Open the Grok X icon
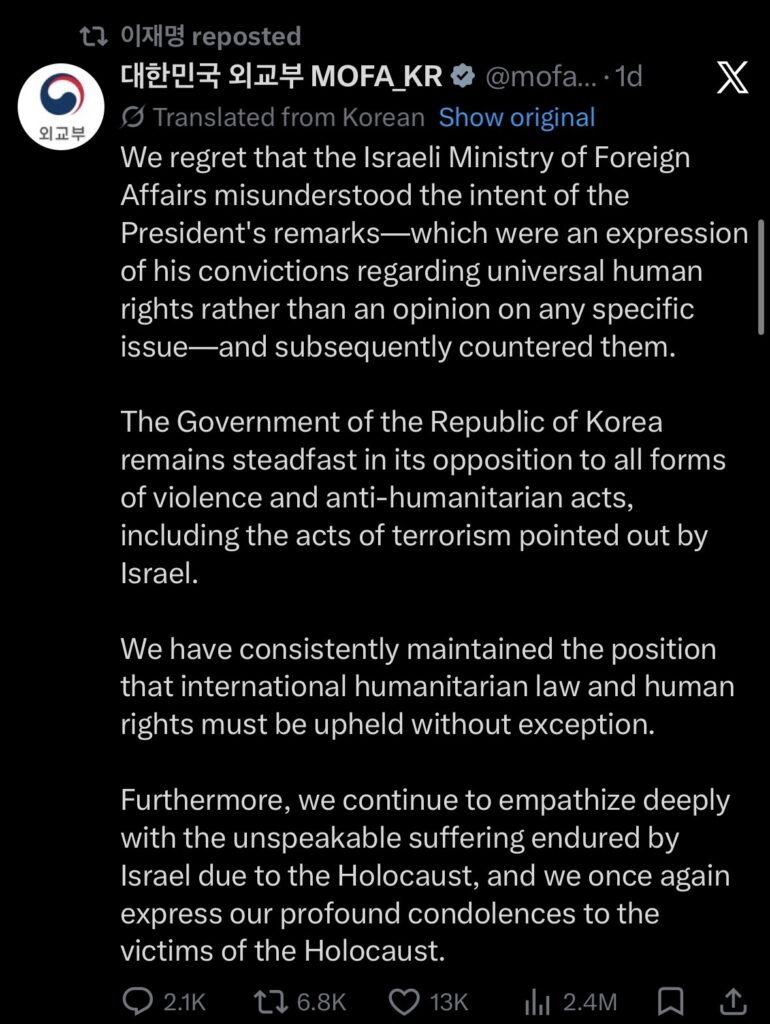This screenshot has width=770, height=1024. (733, 79)
